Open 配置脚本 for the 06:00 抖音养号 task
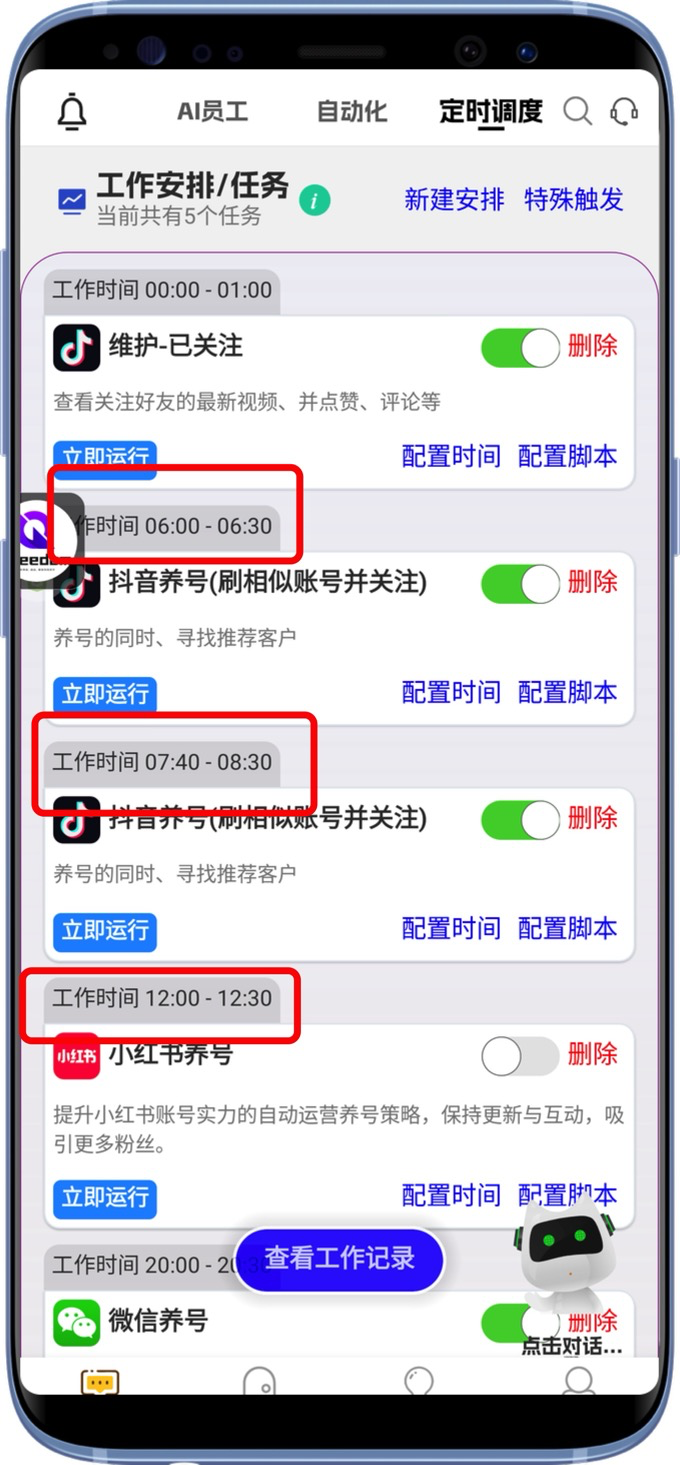Image resolution: width=680 pixels, height=1465 pixels. [567, 692]
